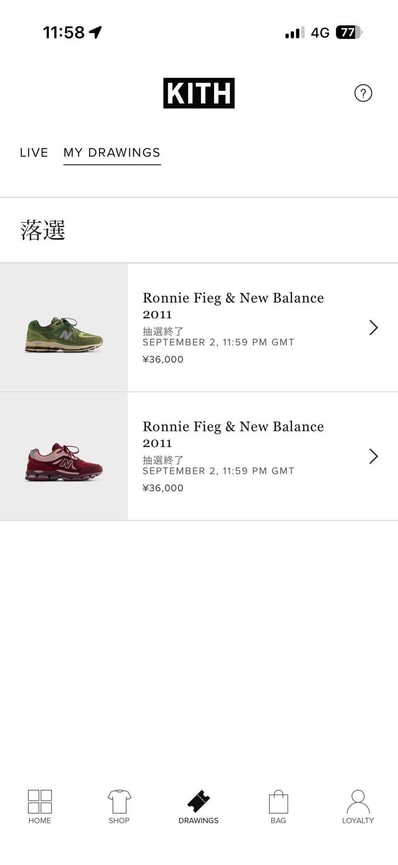View the shopping BAG

(278, 807)
